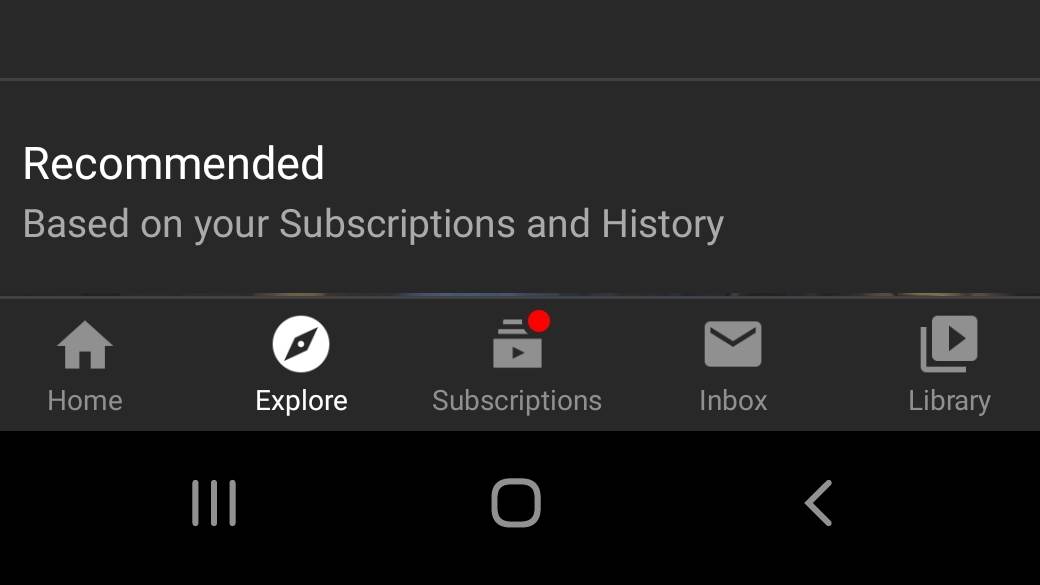Switch to the Library tab
Image resolution: width=1040 pixels, height=585 pixels.
tap(949, 365)
